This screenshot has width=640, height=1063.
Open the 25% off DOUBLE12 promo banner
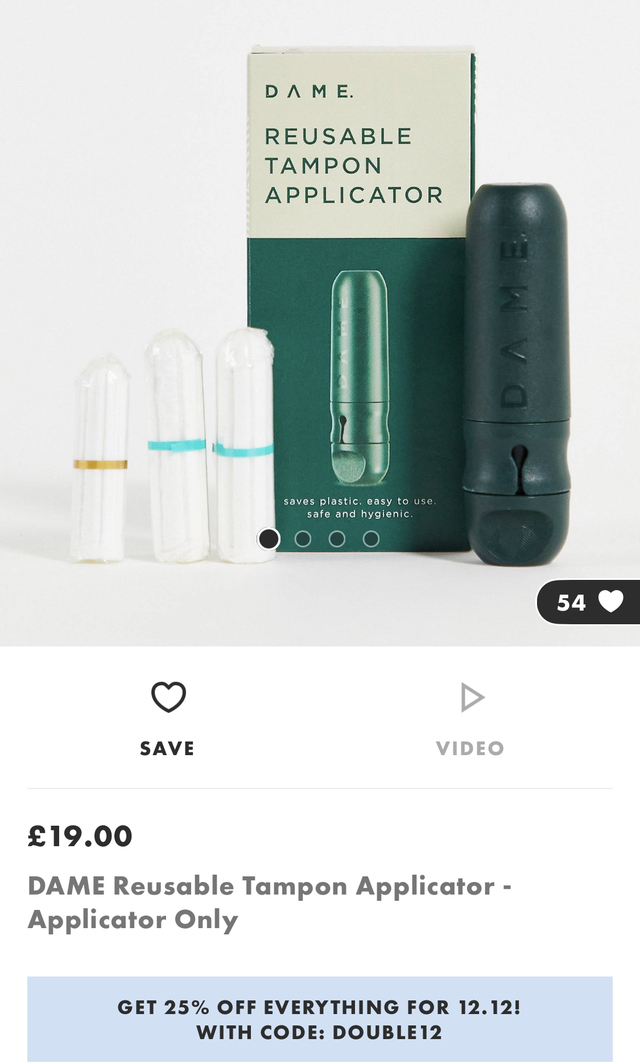[320, 1019]
